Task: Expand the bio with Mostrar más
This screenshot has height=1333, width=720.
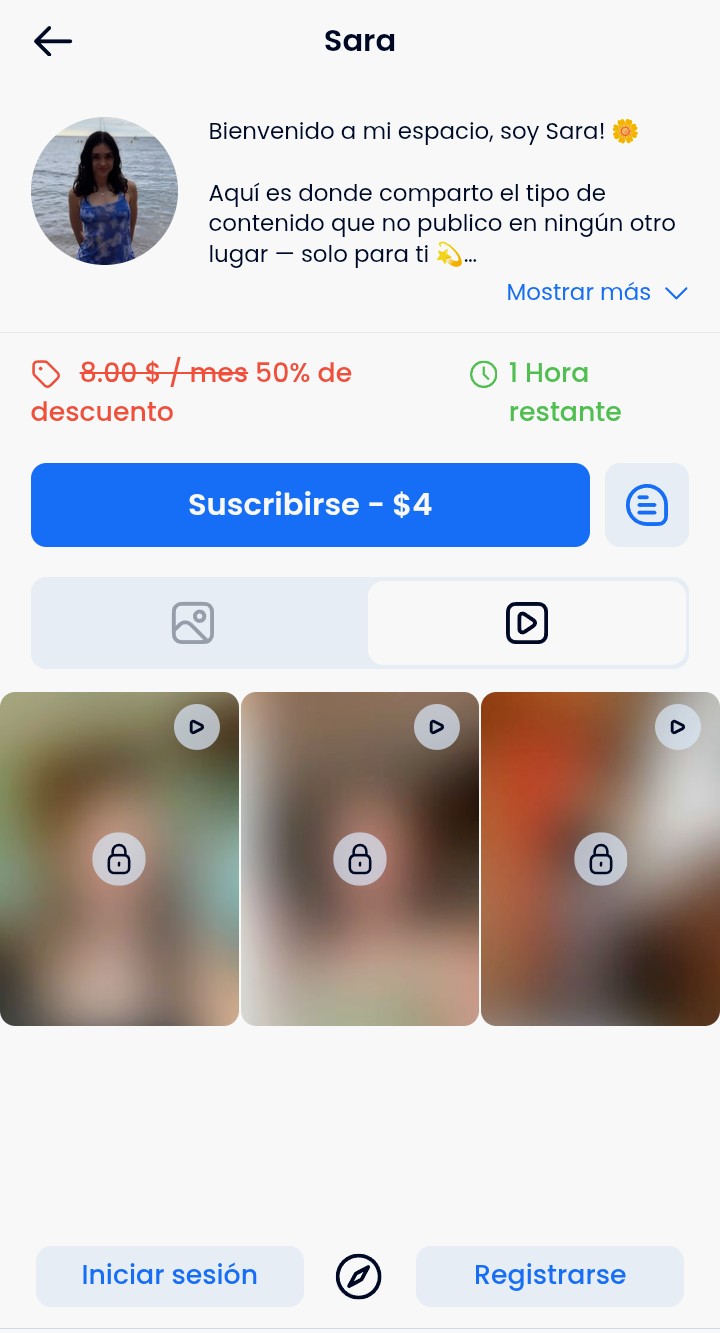Action: tap(597, 293)
